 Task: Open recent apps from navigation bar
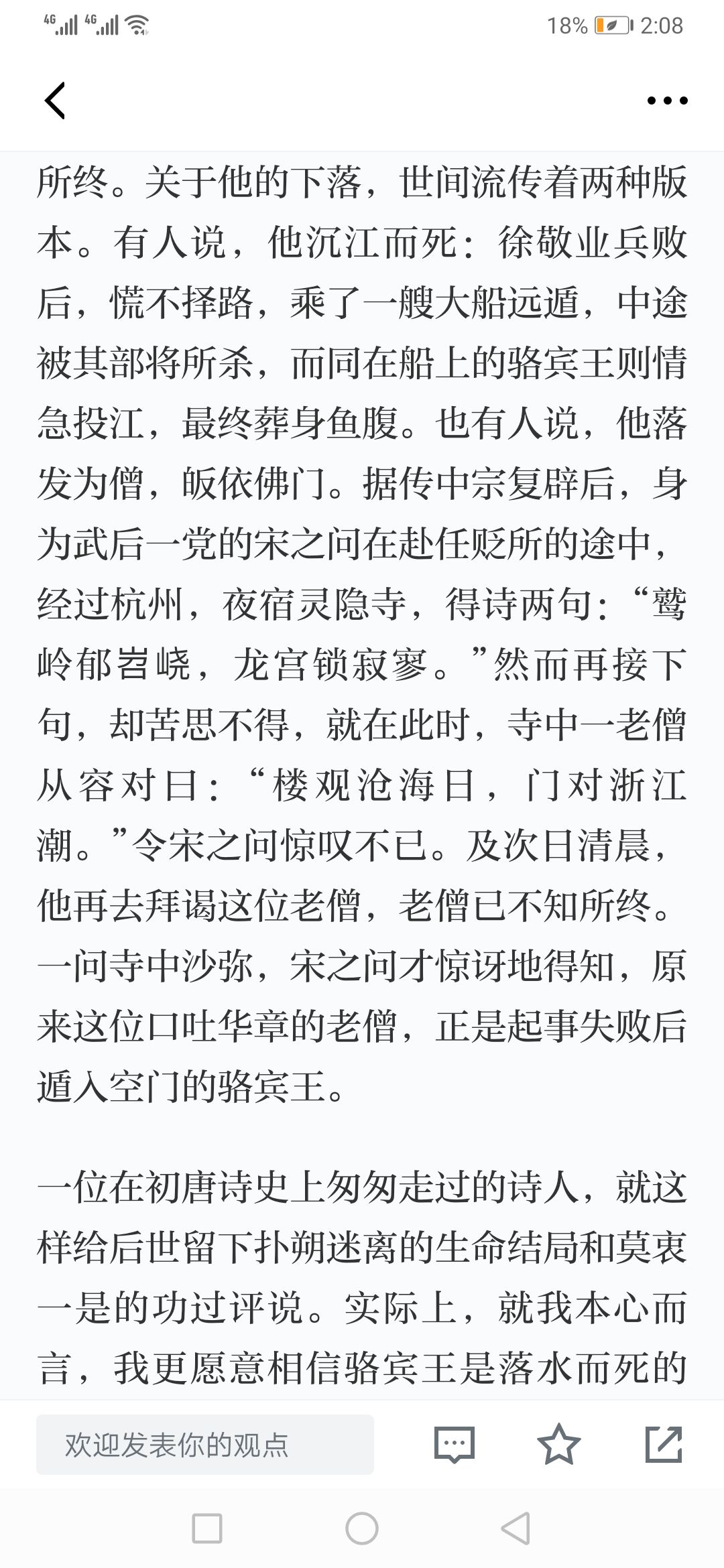tap(206, 1529)
